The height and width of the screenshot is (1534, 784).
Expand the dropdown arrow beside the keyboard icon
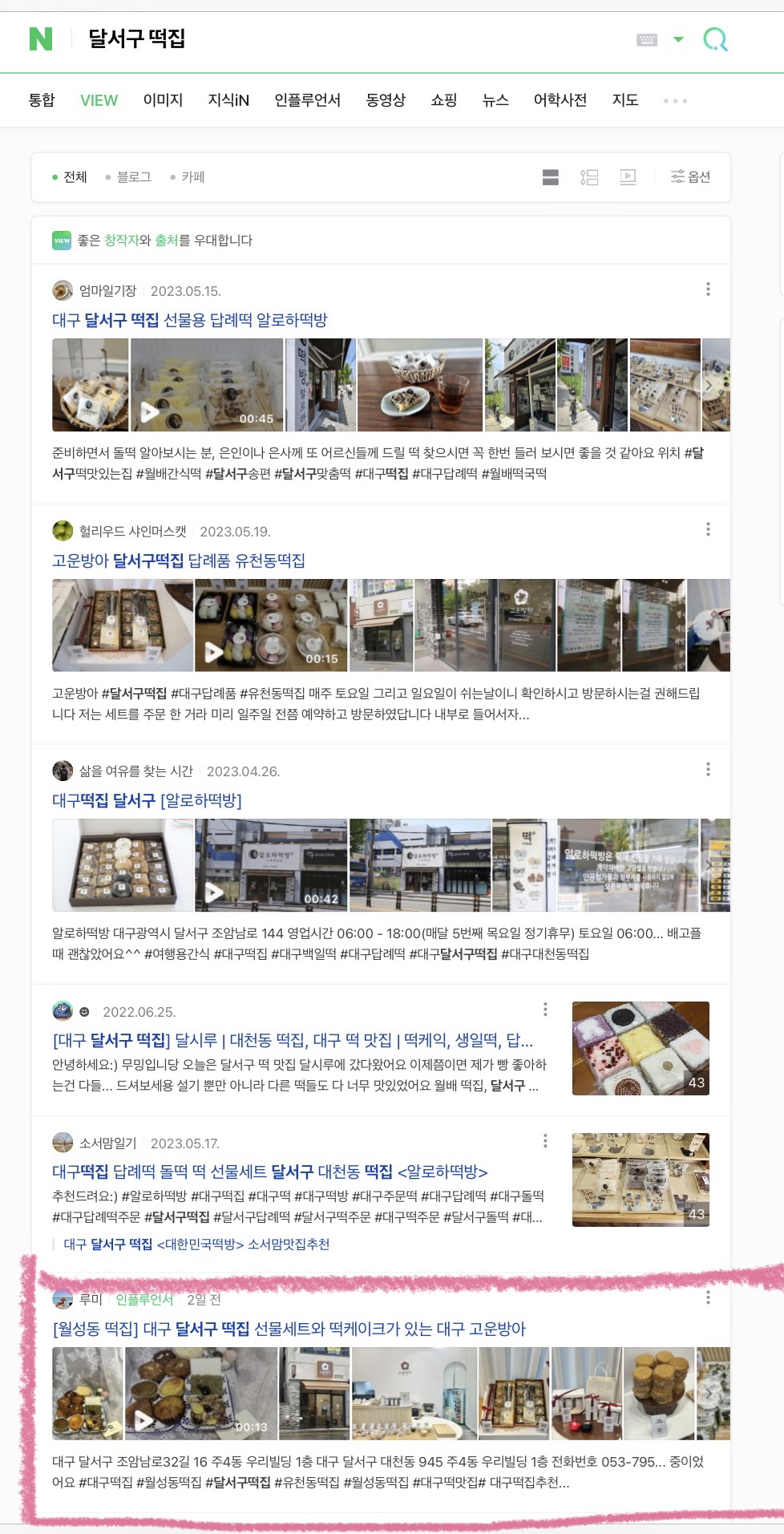point(678,38)
